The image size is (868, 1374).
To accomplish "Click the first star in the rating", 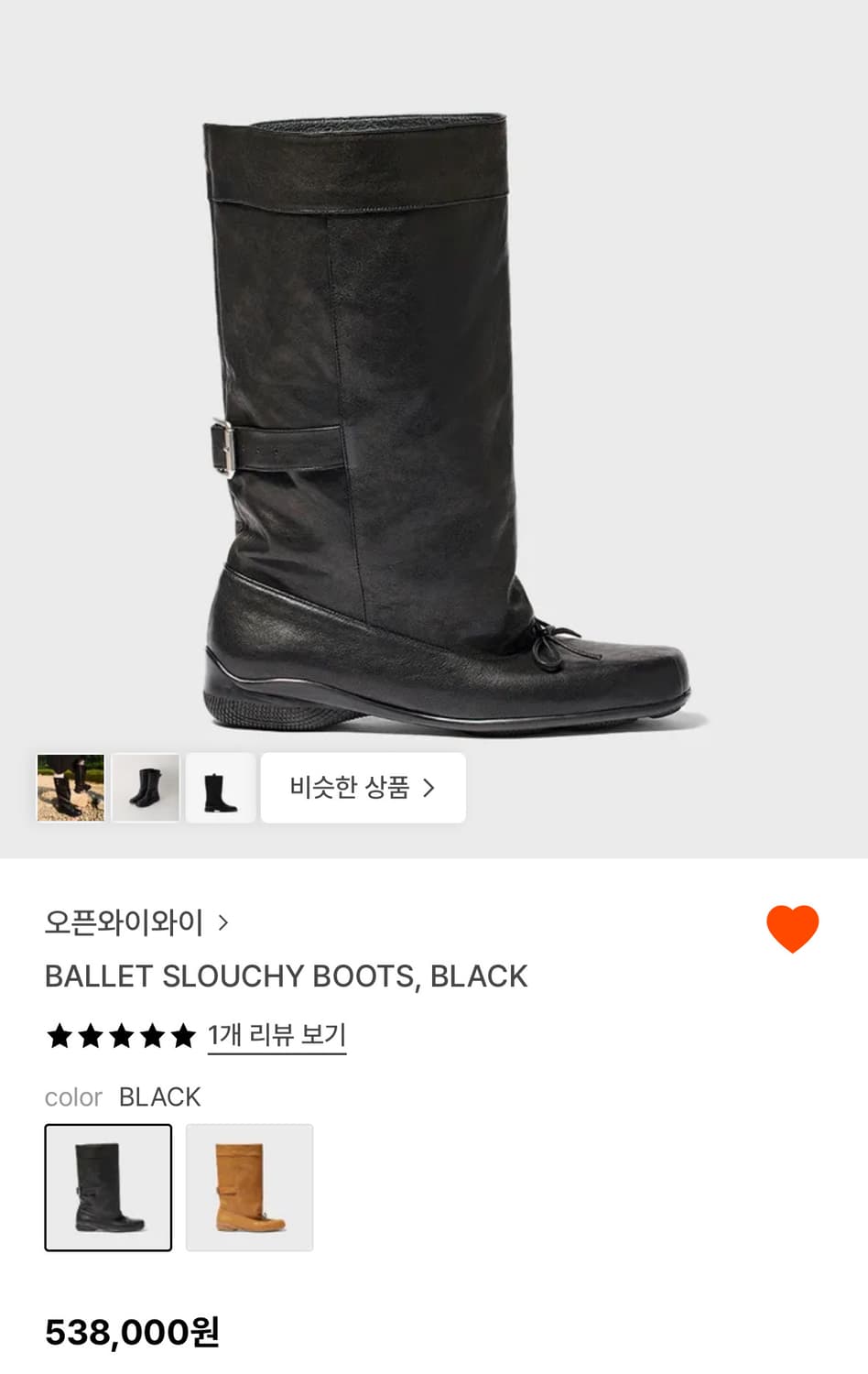I will pyautogui.click(x=60, y=1034).
